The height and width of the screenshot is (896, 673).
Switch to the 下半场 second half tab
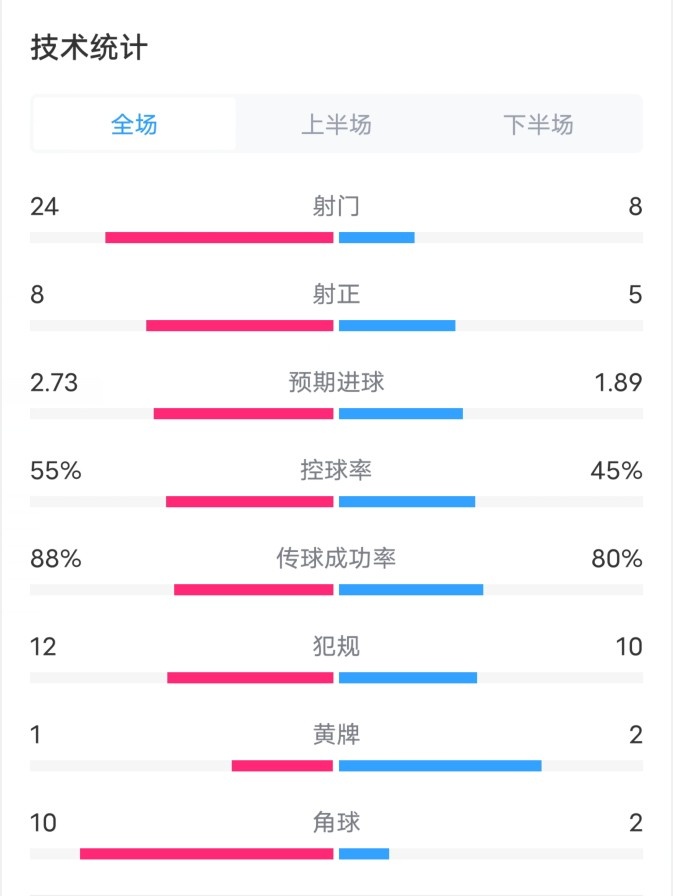click(x=538, y=124)
